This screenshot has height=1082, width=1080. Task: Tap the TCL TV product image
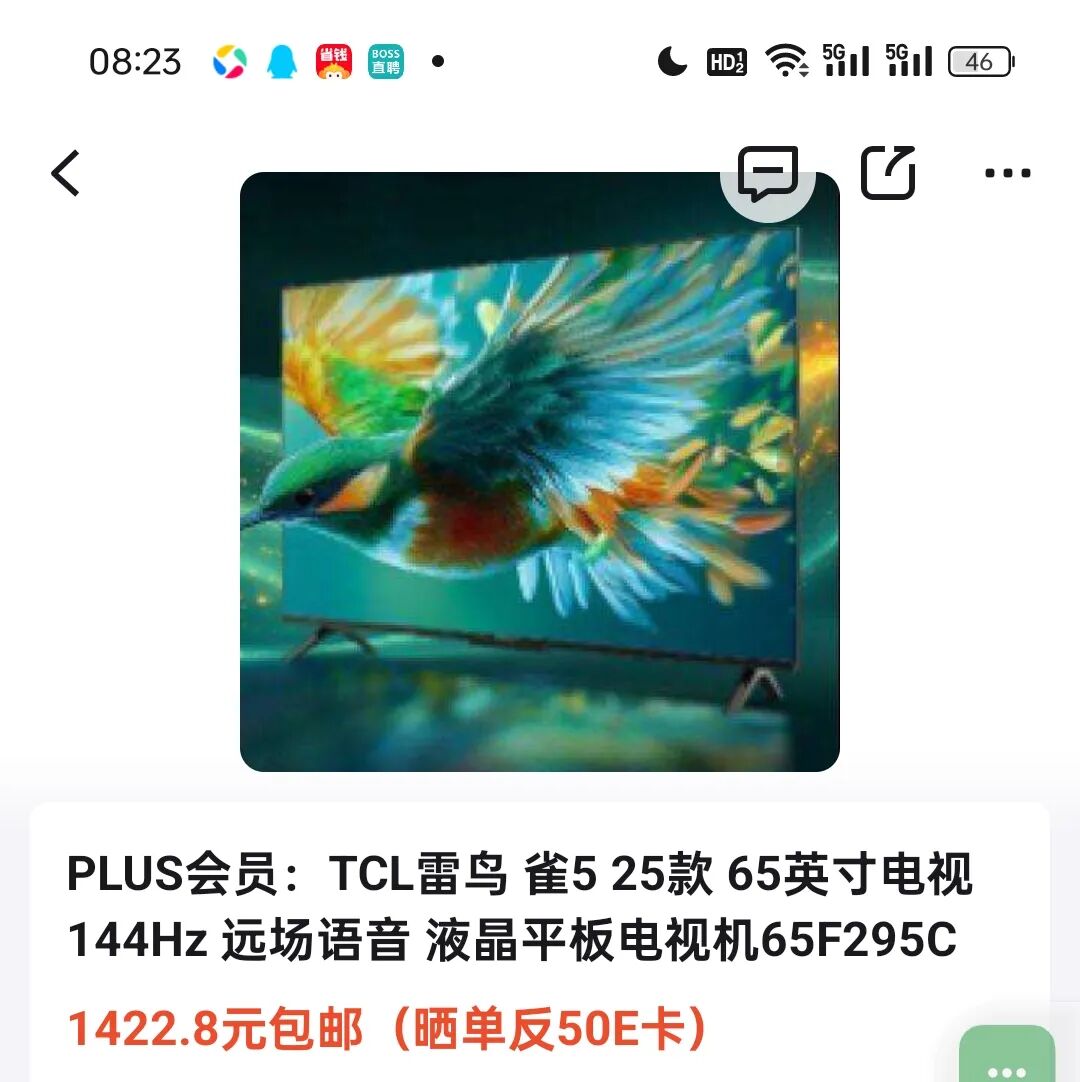click(x=540, y=470)
